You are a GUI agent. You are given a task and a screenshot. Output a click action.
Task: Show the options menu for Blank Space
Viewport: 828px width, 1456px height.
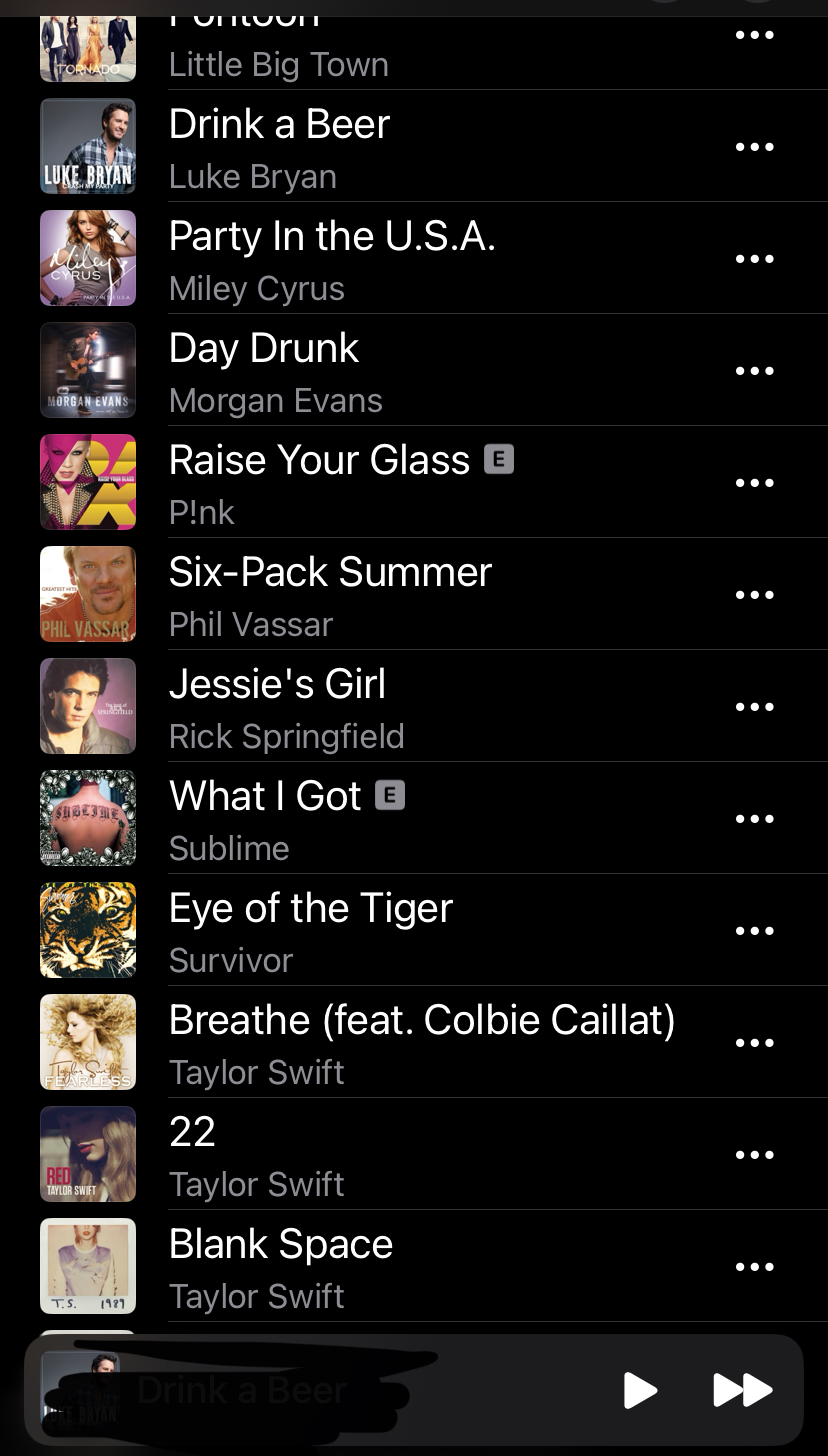[x=754, y=1267]
